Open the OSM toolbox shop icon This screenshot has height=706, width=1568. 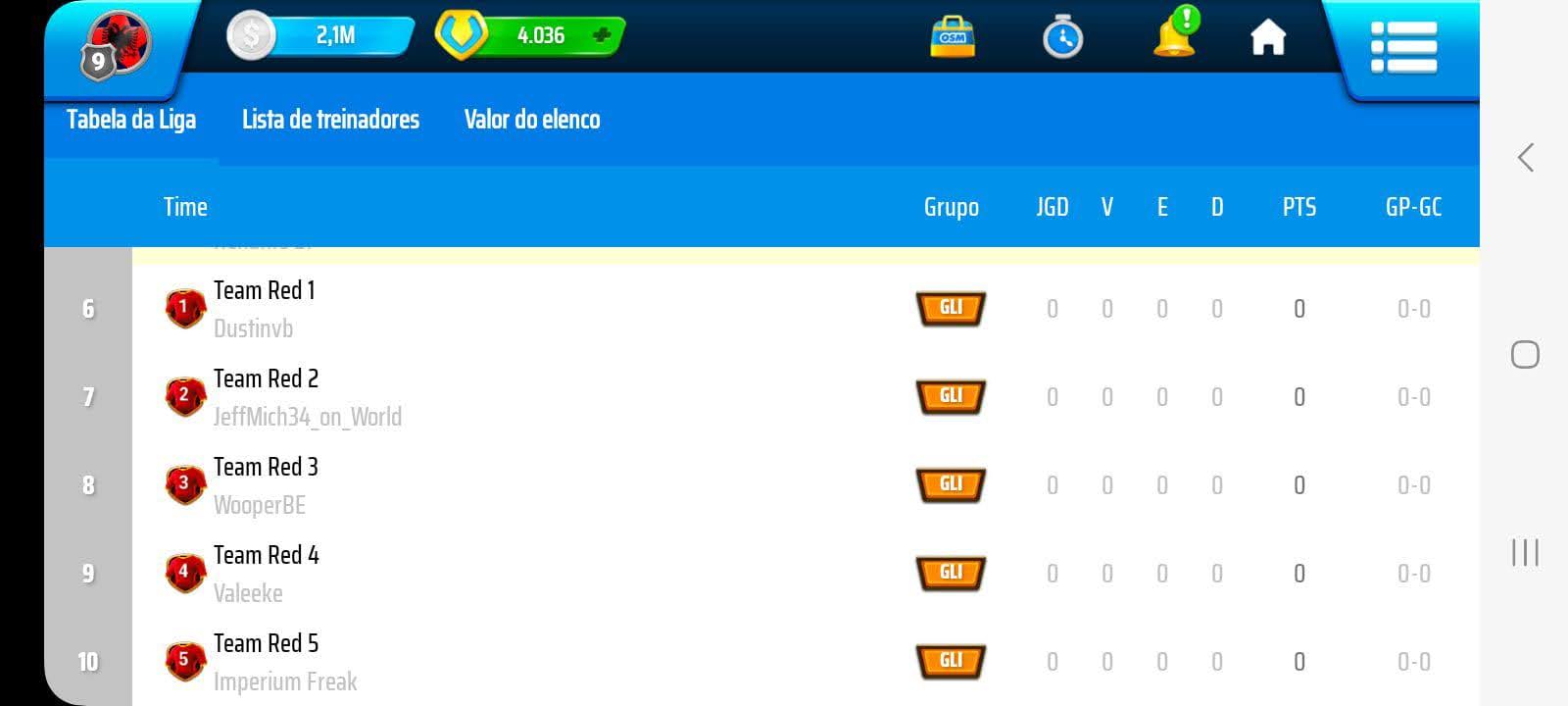952,37
